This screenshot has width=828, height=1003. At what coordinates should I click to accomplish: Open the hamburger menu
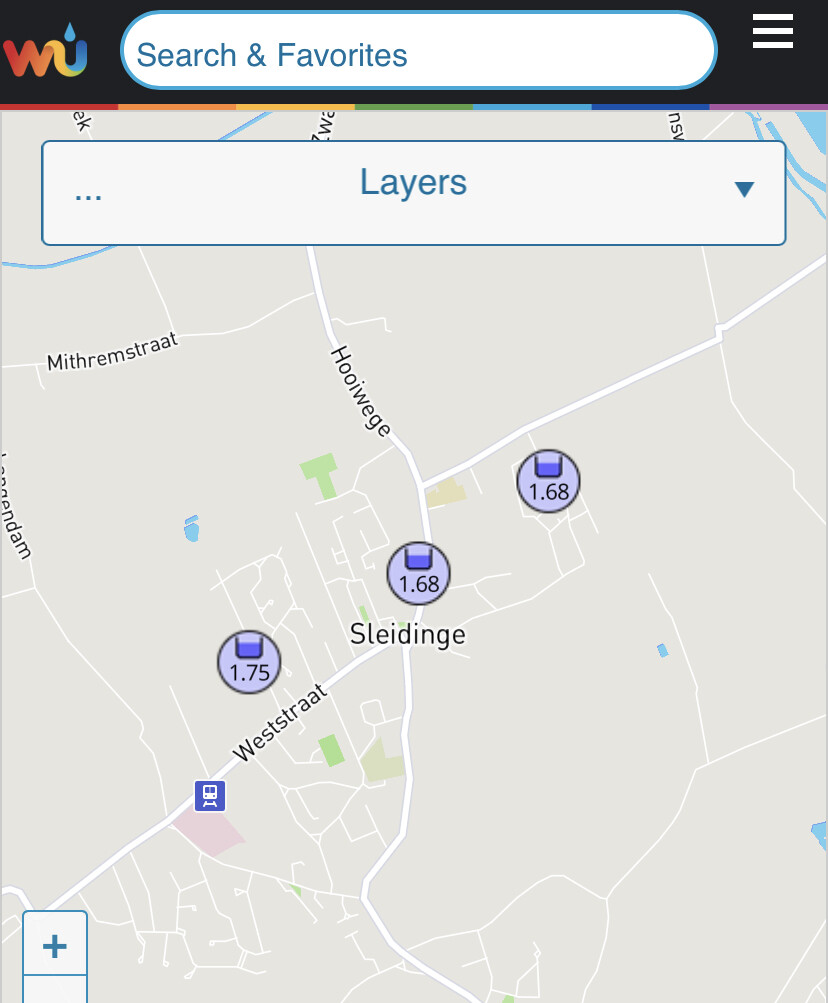pos(772,32)
